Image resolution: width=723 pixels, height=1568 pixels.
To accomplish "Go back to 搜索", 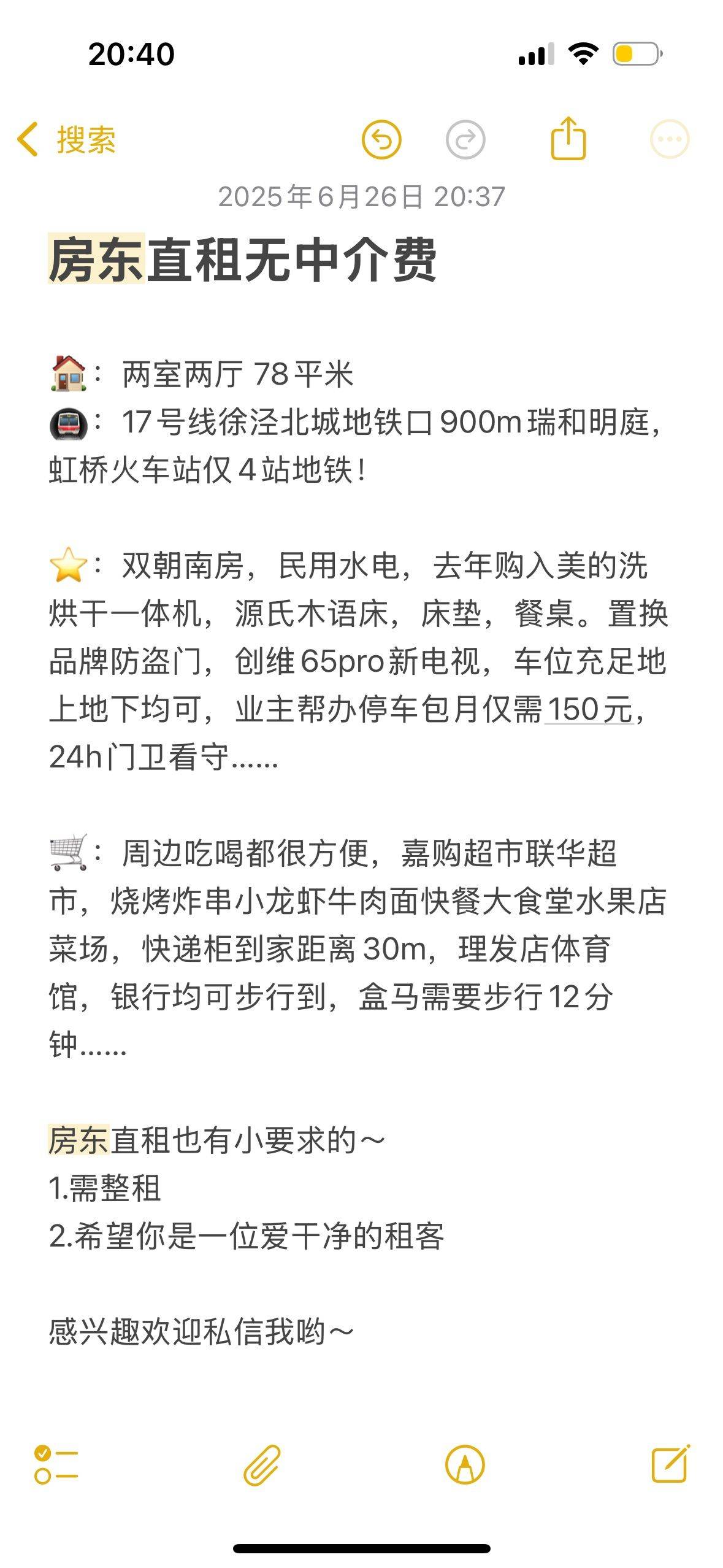I will tap(66, 139).
